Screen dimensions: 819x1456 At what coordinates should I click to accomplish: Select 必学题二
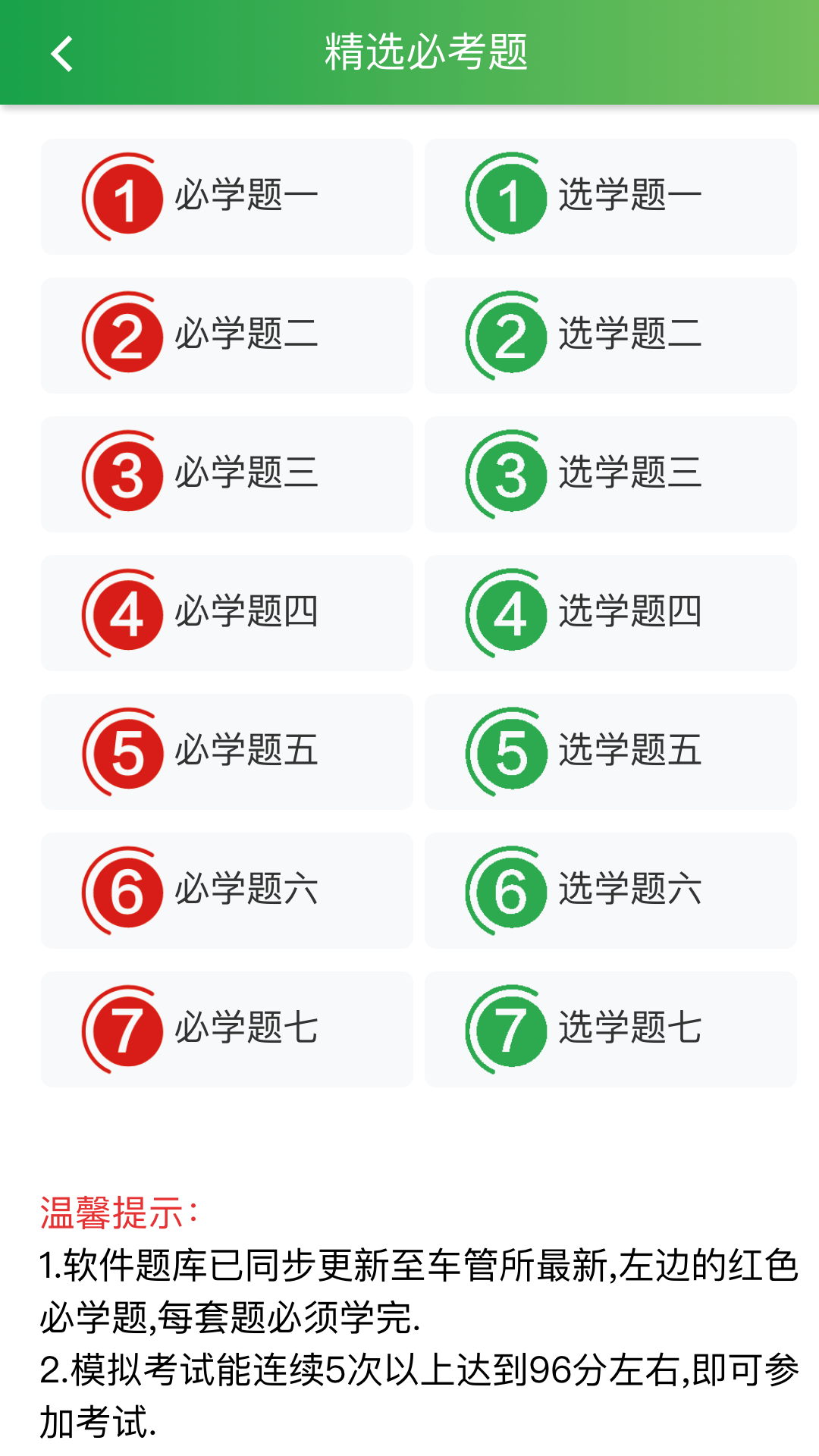pos(227,335)
